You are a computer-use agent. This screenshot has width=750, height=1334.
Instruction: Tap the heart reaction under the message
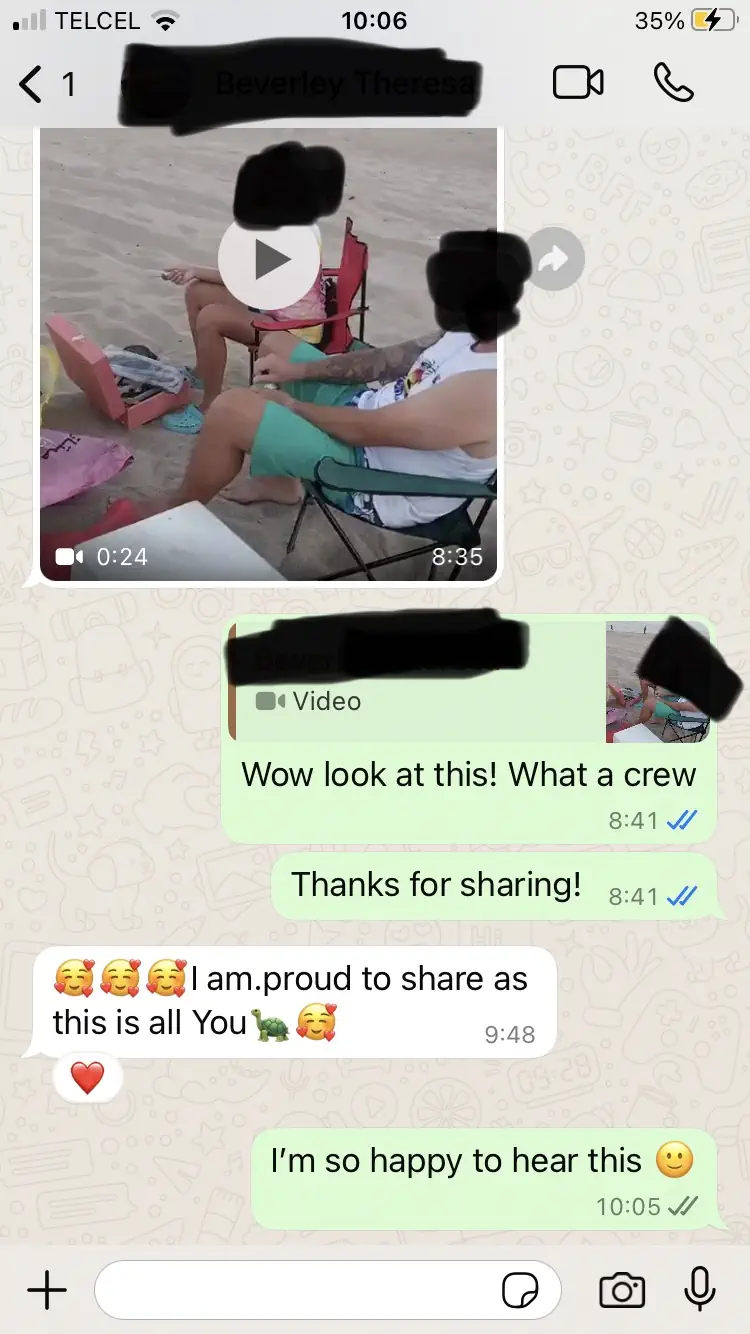88,1077
